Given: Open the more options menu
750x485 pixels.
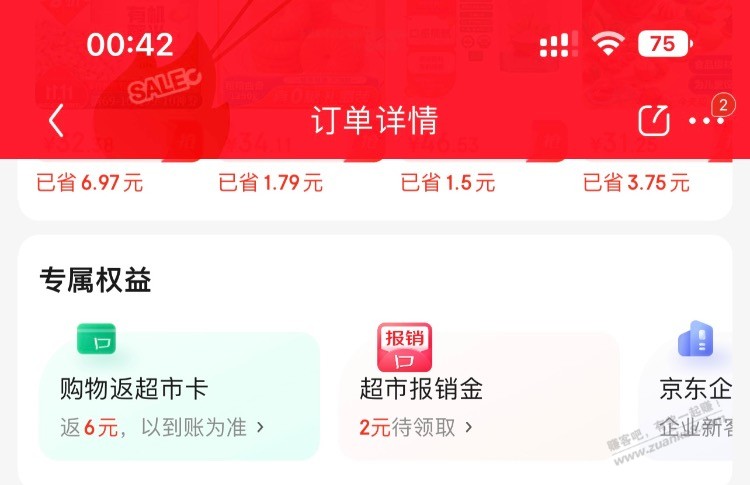Looking at the screenshot, I should click(707, 121).
